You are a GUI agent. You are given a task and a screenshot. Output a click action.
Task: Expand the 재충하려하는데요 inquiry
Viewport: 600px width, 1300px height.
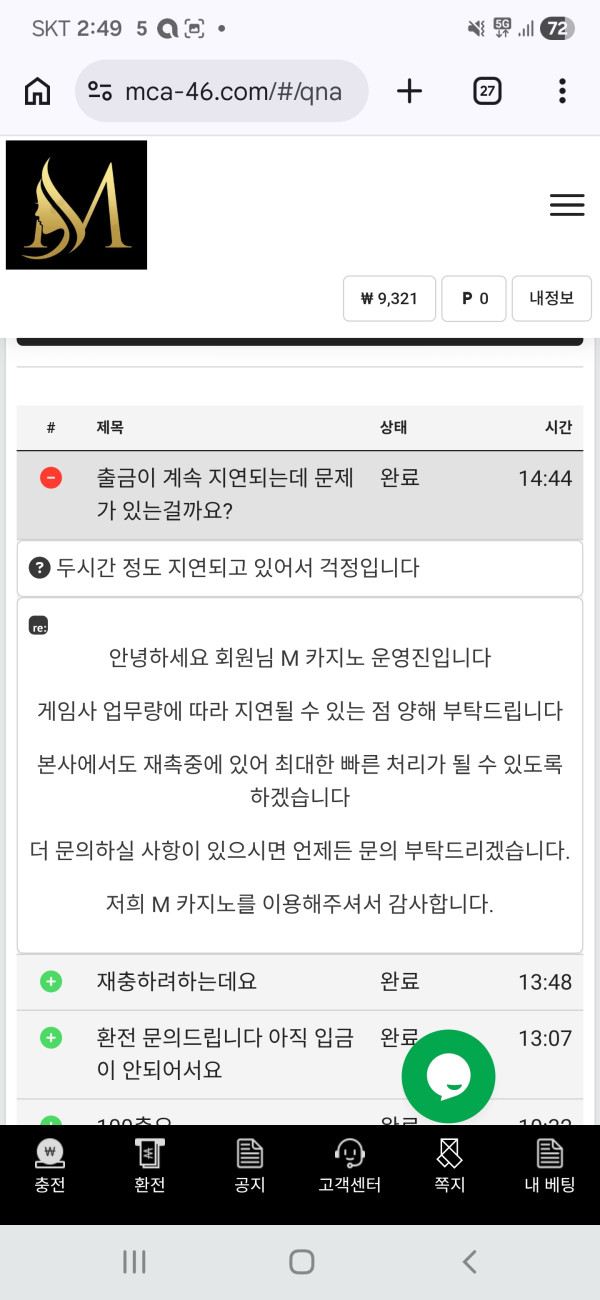(50, 982)
